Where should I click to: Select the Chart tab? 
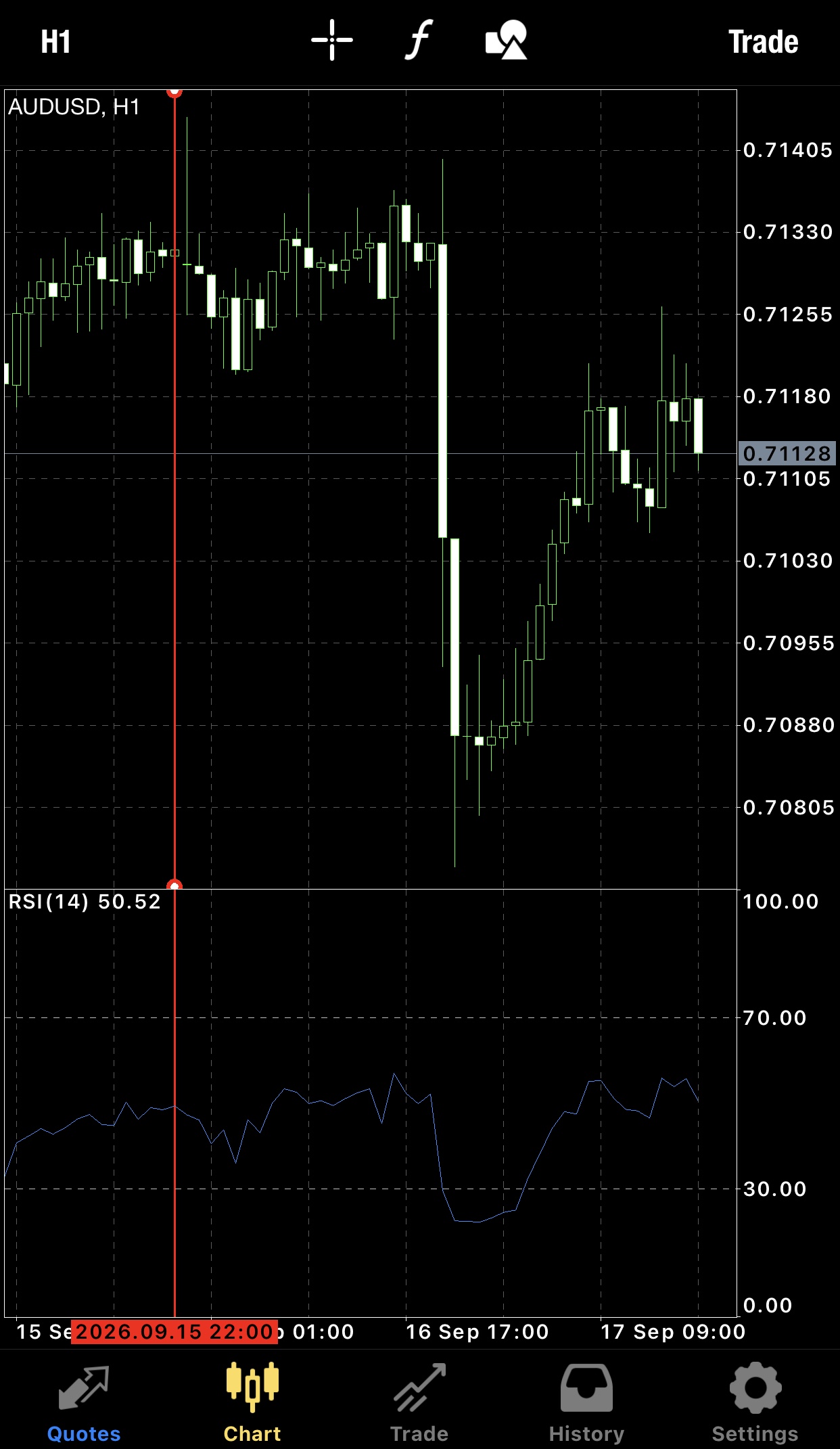point(252,1403)
